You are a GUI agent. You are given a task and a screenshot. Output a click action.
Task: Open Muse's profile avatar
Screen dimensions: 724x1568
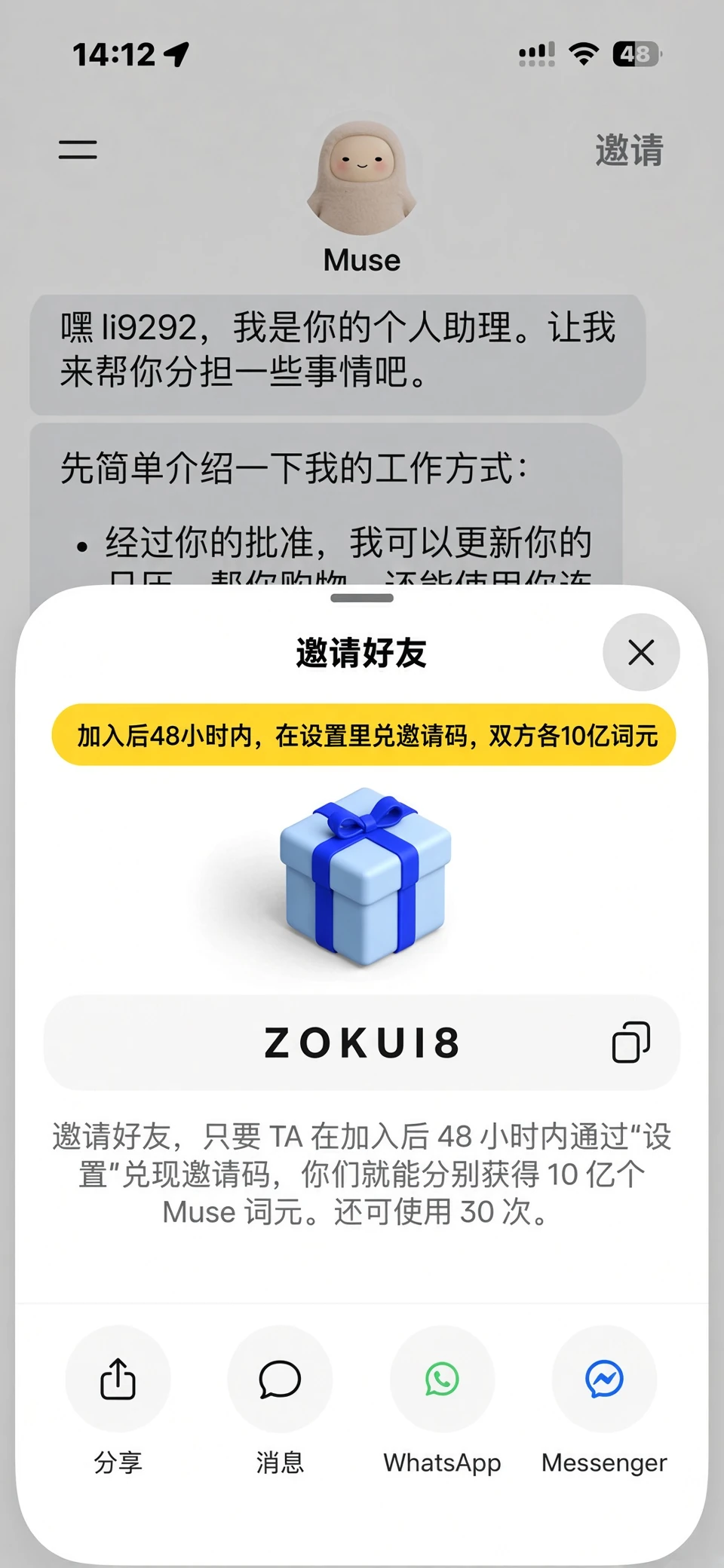[362, 179]
